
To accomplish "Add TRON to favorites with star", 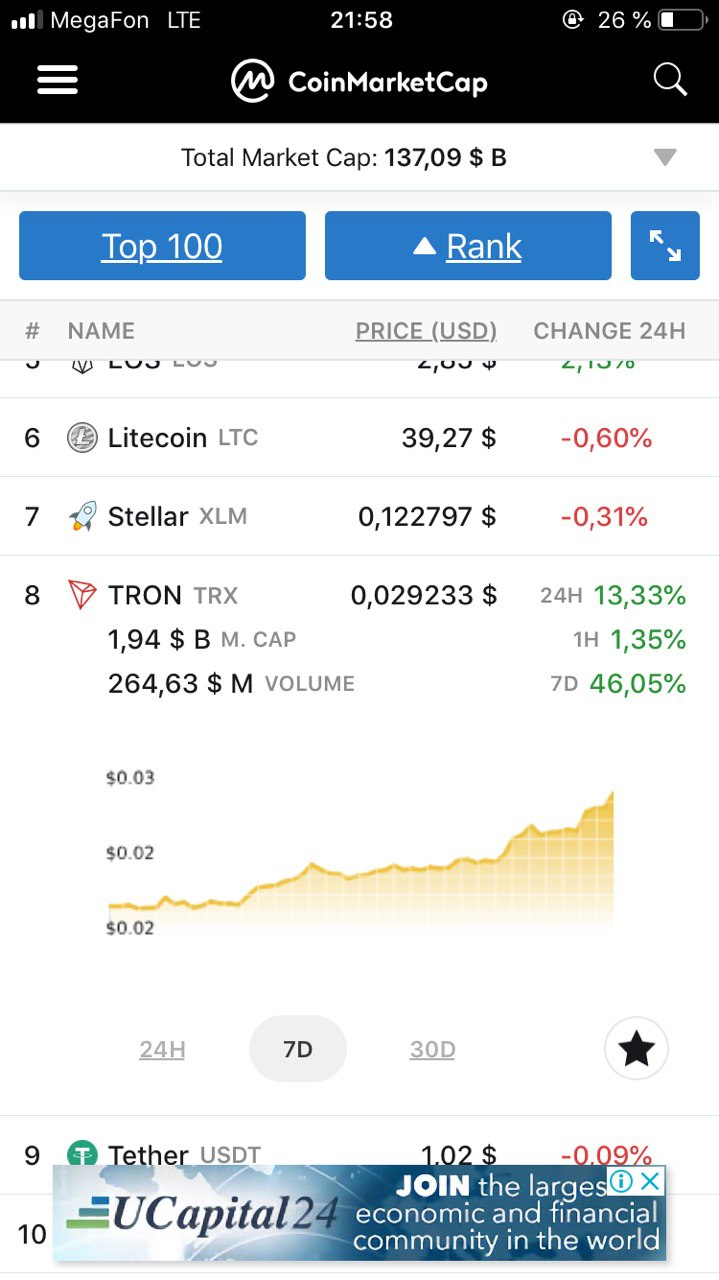I will [x=637, y=1049].
